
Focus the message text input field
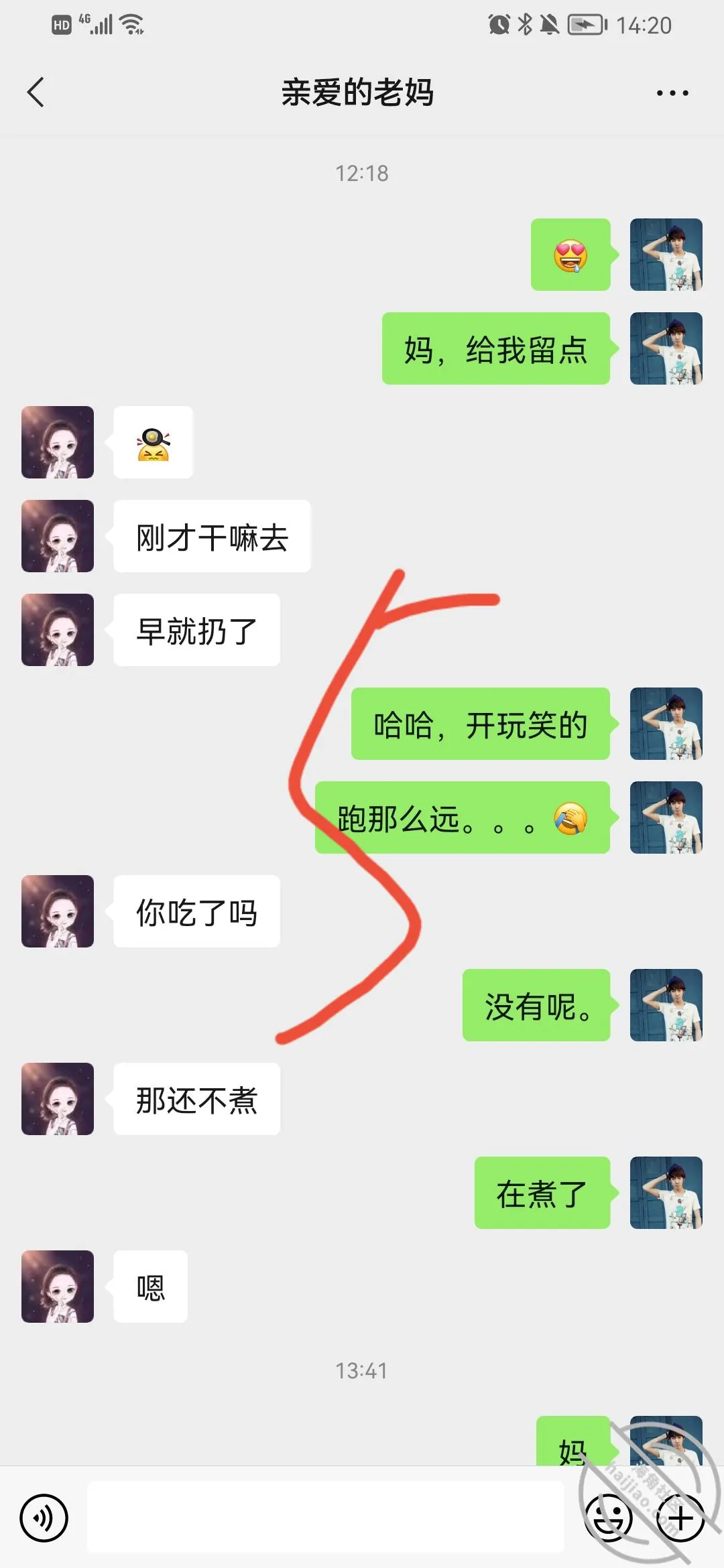(326, 1517)
